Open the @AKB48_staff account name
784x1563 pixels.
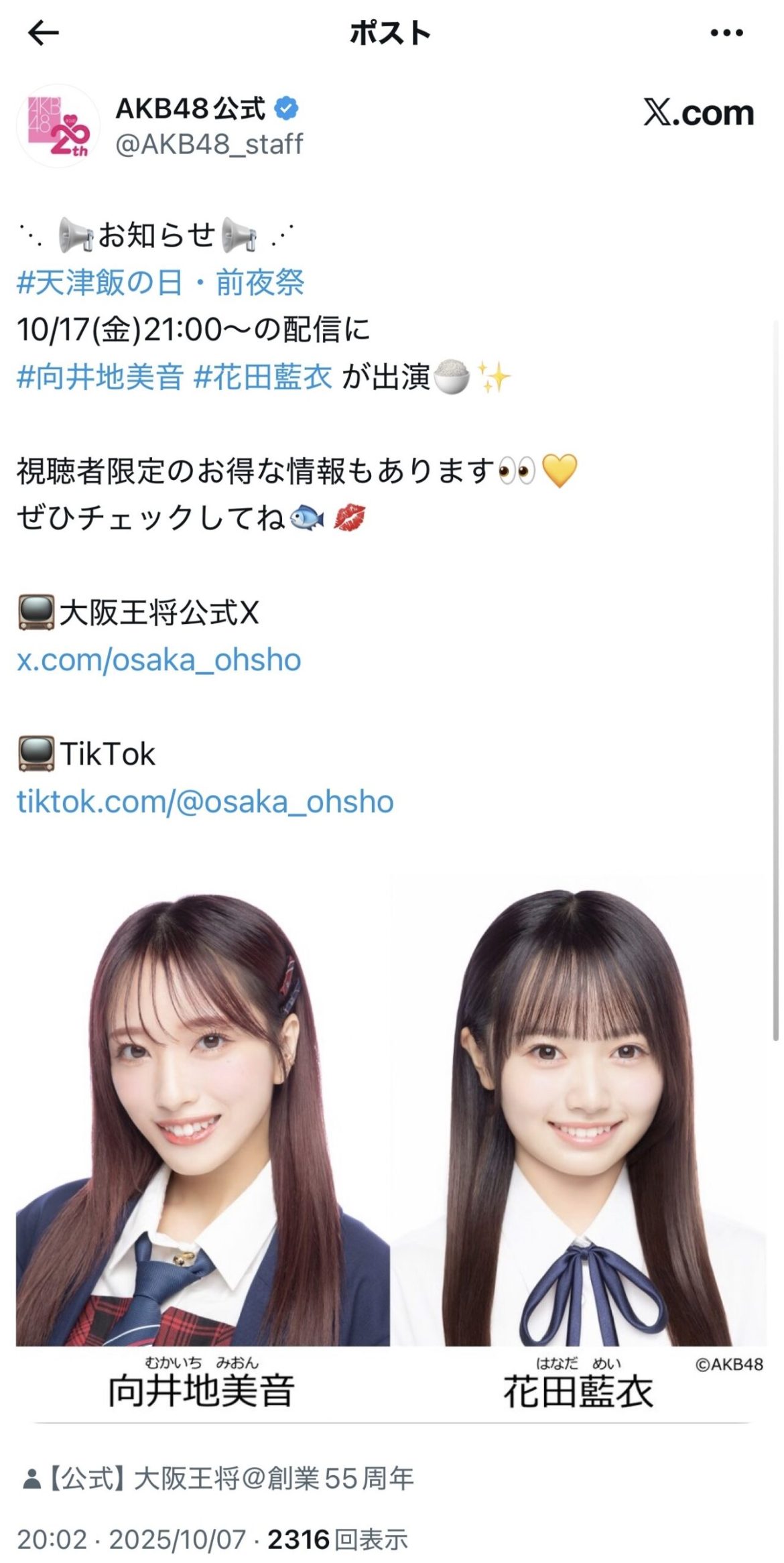[x=208, y=144]
